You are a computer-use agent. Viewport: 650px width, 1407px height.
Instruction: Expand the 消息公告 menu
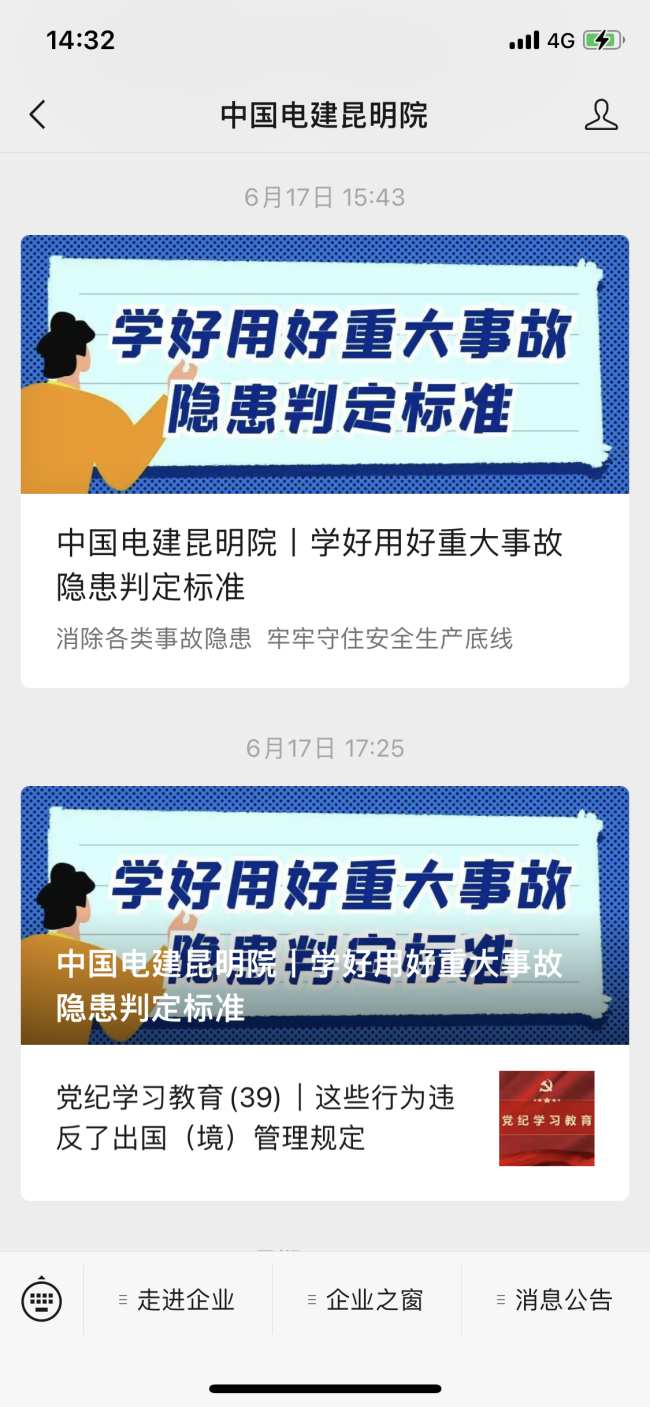(555, 1300)
